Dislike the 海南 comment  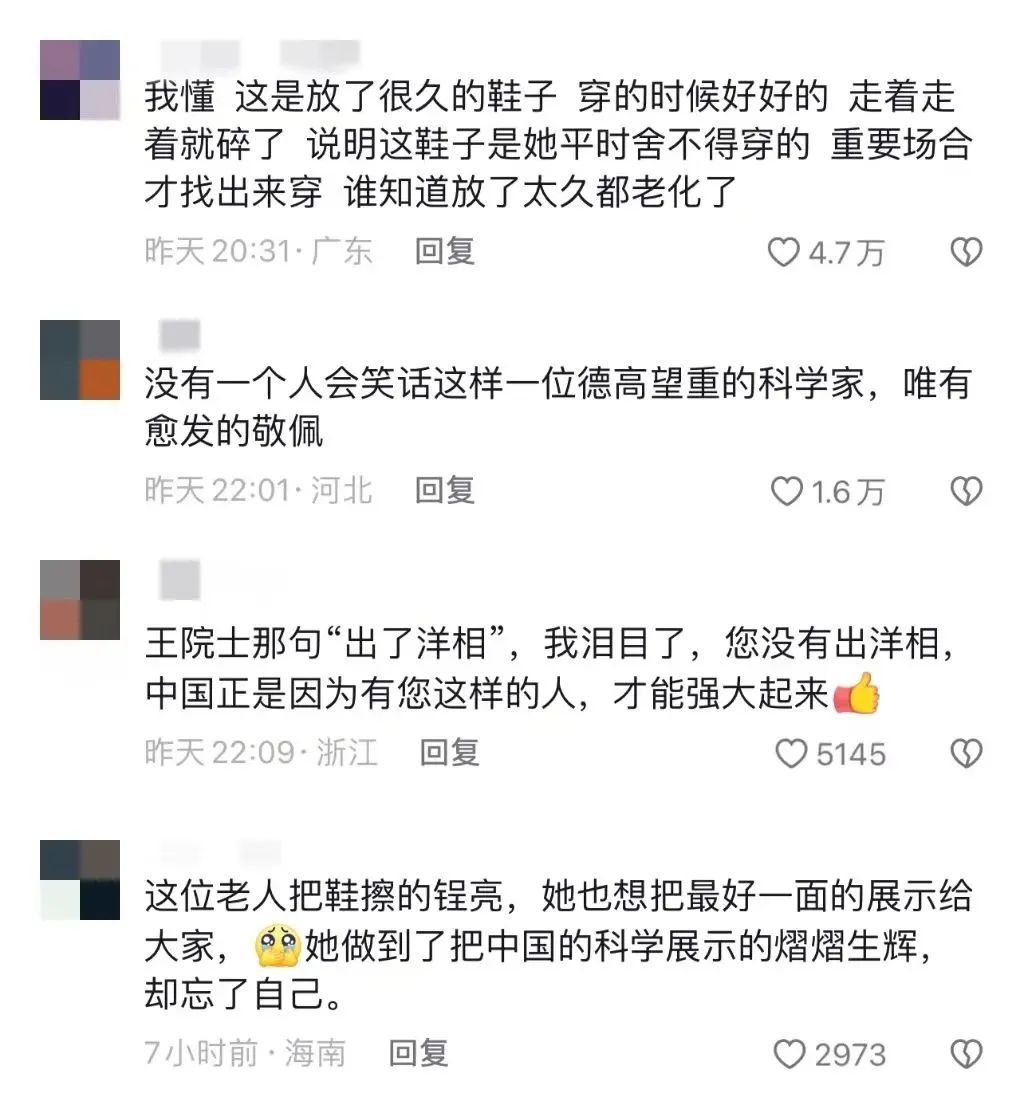coord(966,1055)
